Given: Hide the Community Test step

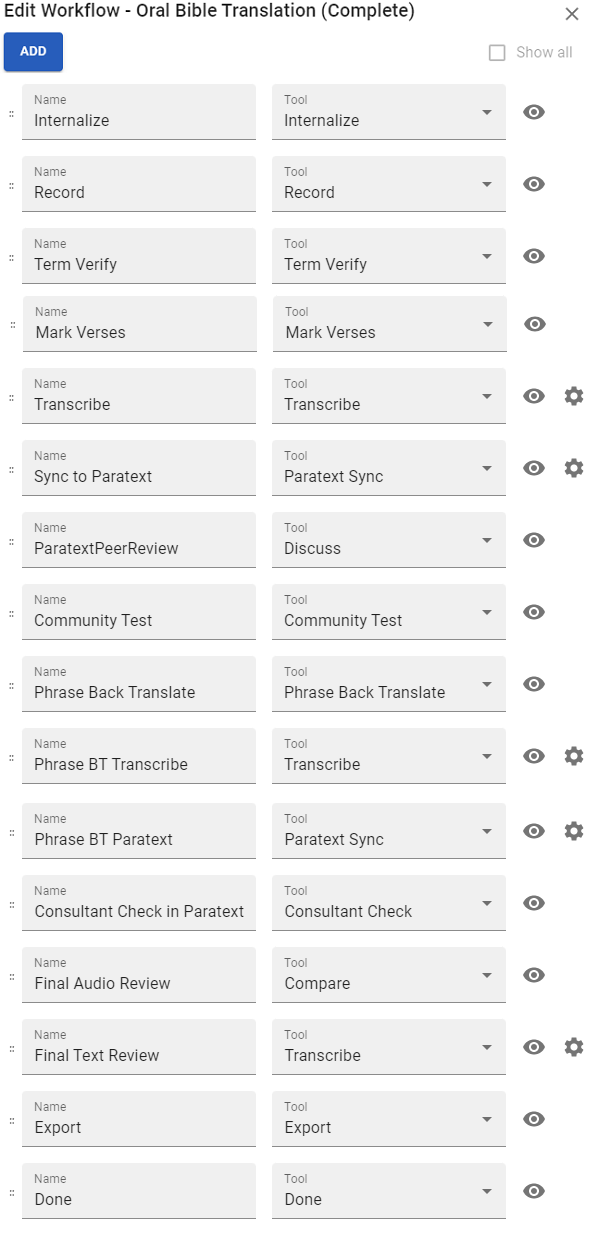Looking at the screenshot, I should point(534,612).
